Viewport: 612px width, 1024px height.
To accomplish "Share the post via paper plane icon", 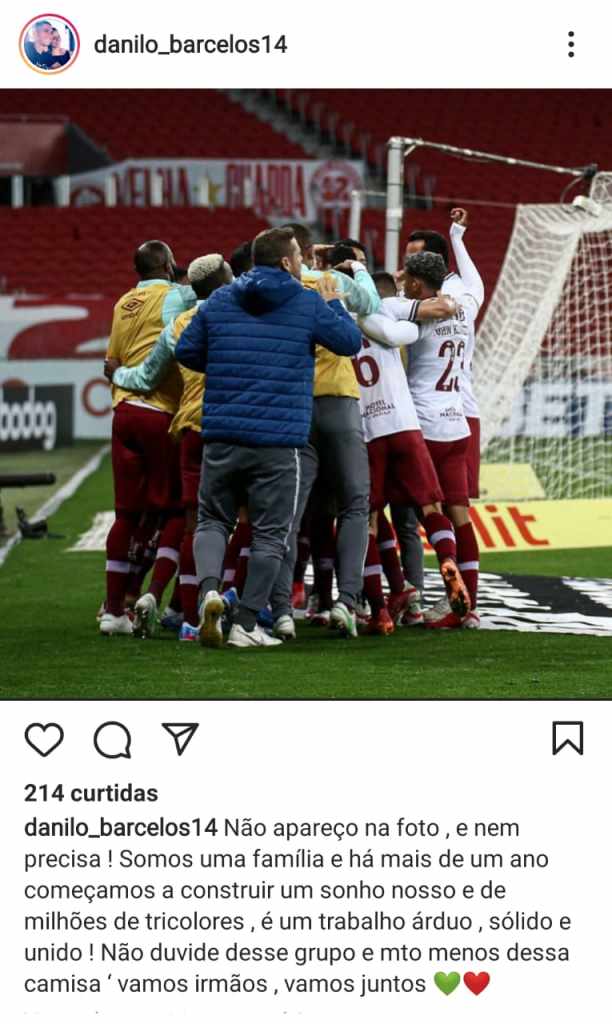I will 180,738.
